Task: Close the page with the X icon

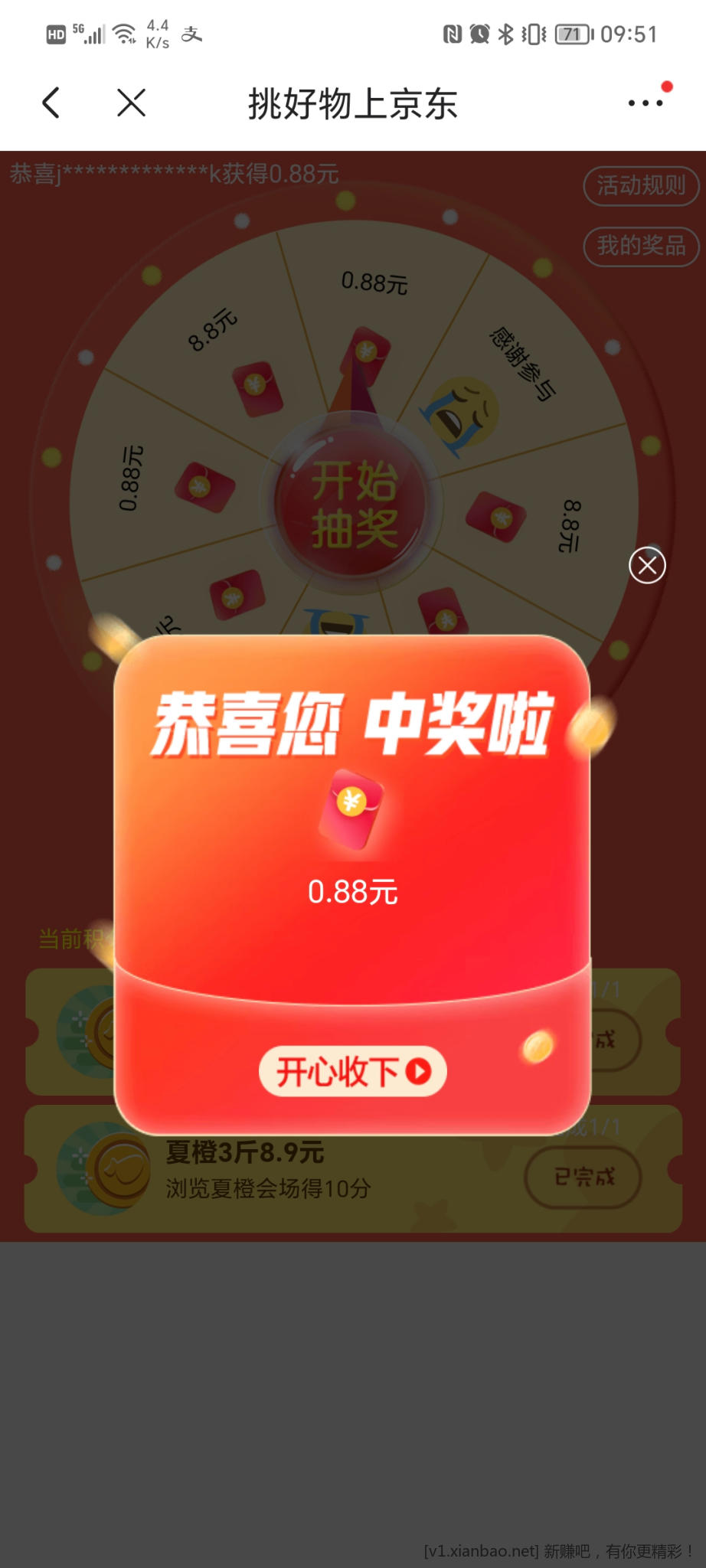Action: tap(131, 103)
